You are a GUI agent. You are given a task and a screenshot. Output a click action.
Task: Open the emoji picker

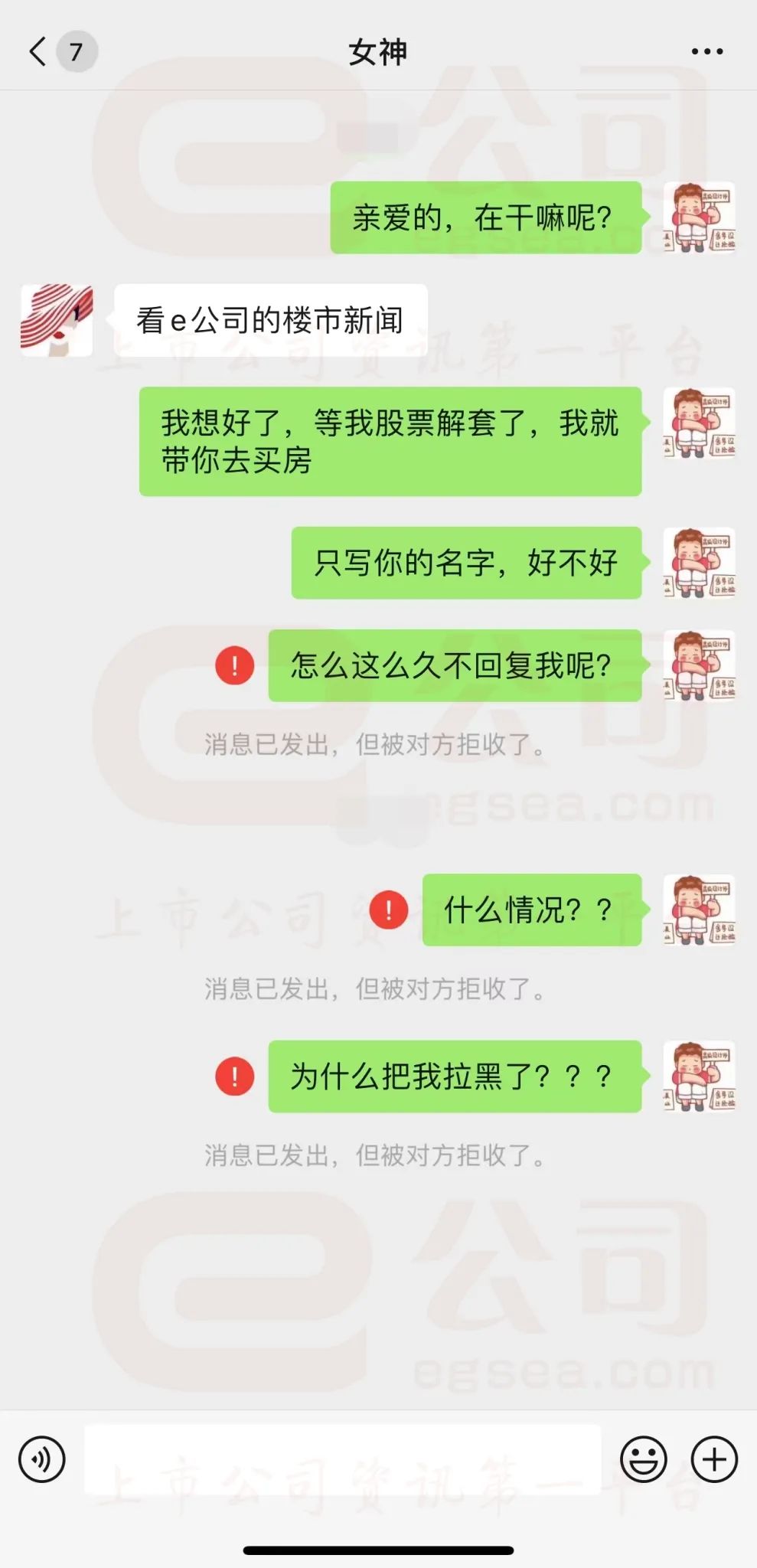pos(643,1459)
